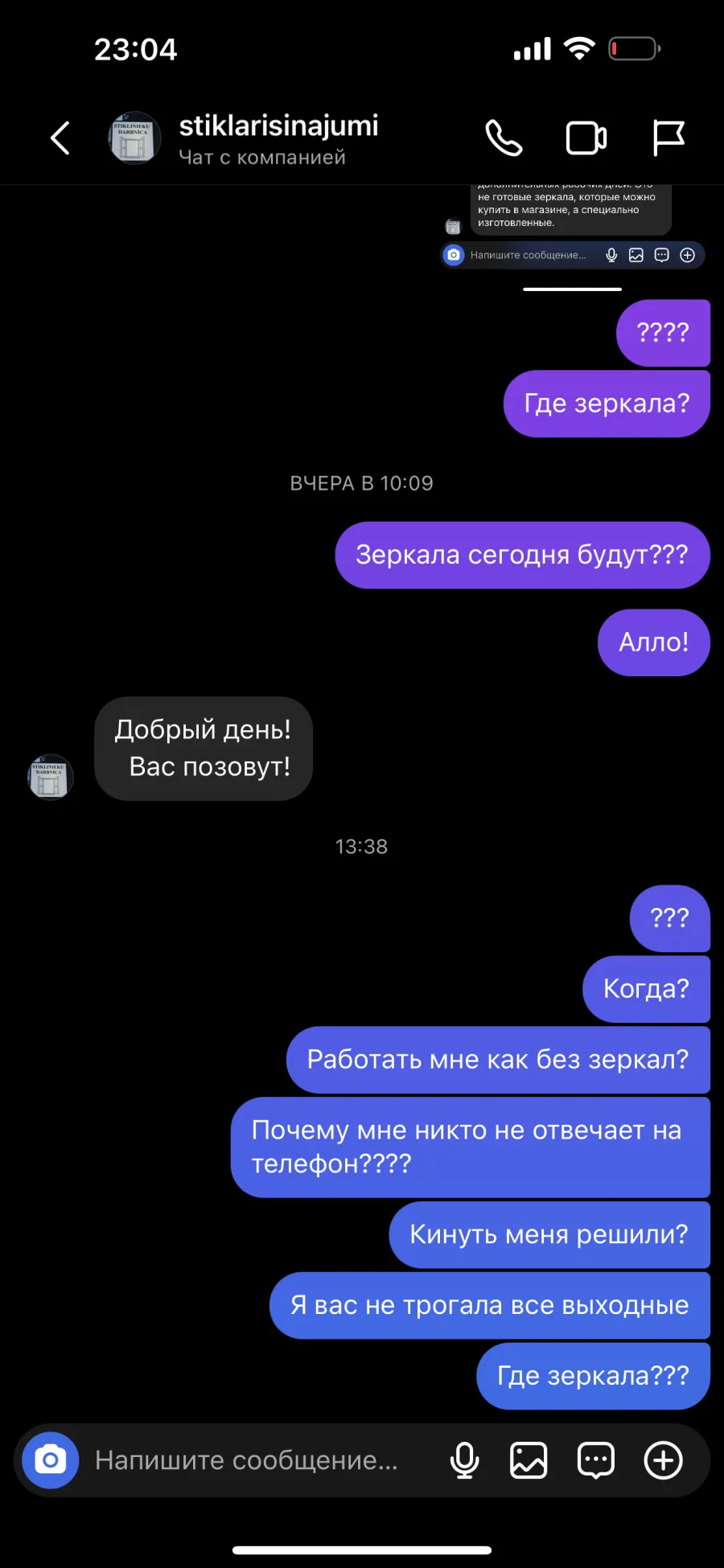This screenshot has height=1568, width=724.
Task: Record a voice message with microphone
Action: 464,1459
